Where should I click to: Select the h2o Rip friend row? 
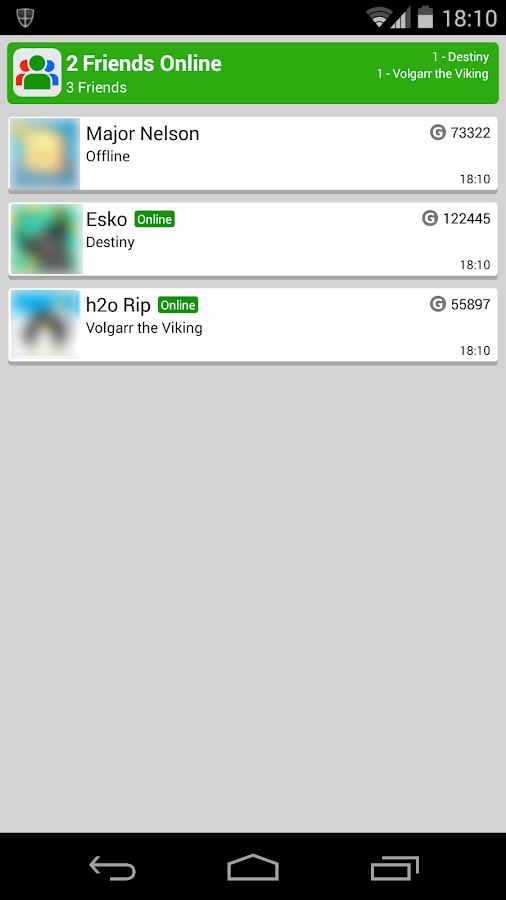(252, 326)
